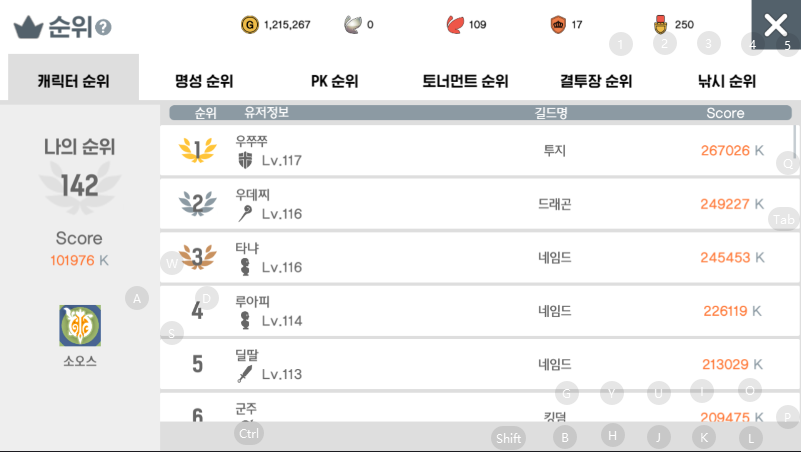Switch to the PK 순위 tab
Viewport: 801px width, 452px height.
[x=334, y=81]
